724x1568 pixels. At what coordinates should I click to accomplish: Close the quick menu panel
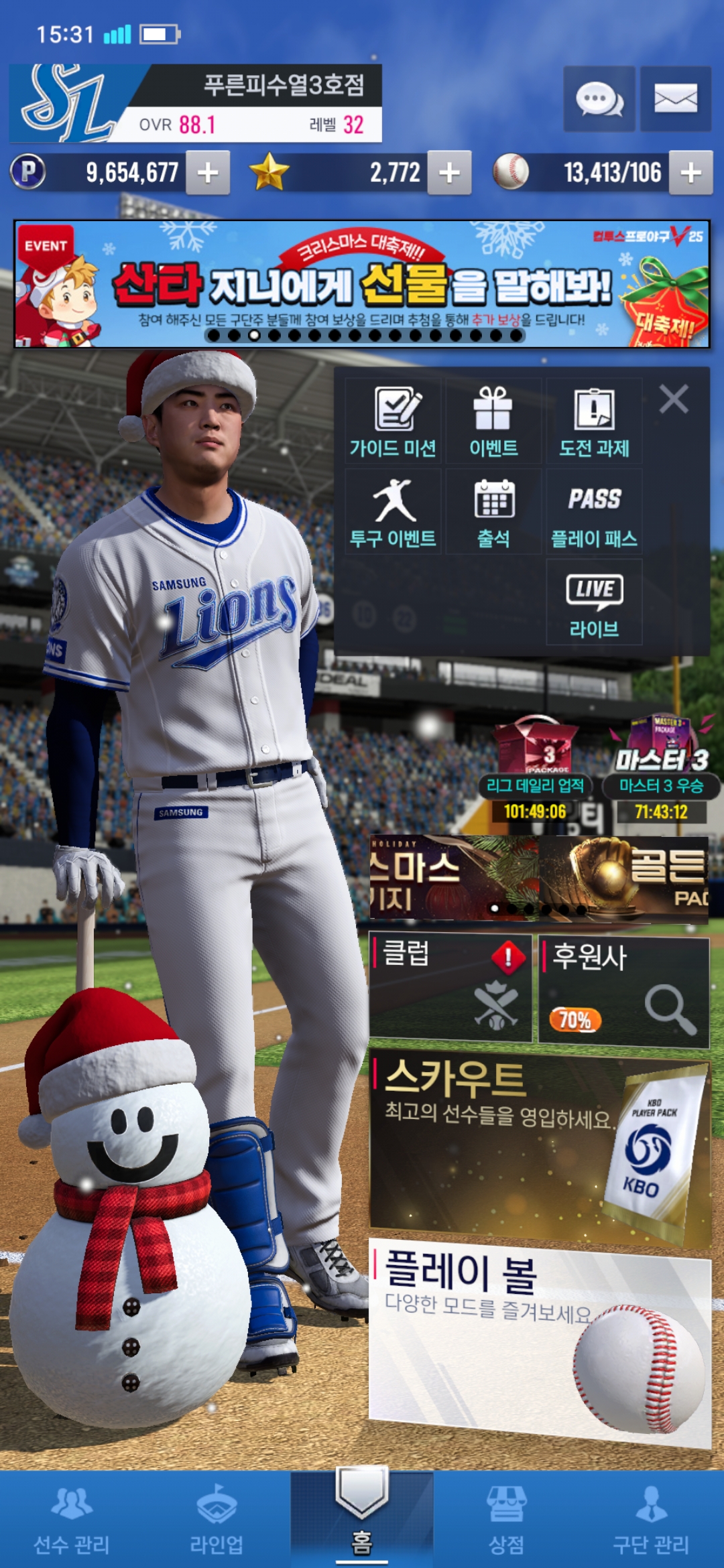[x=674, y=399]
